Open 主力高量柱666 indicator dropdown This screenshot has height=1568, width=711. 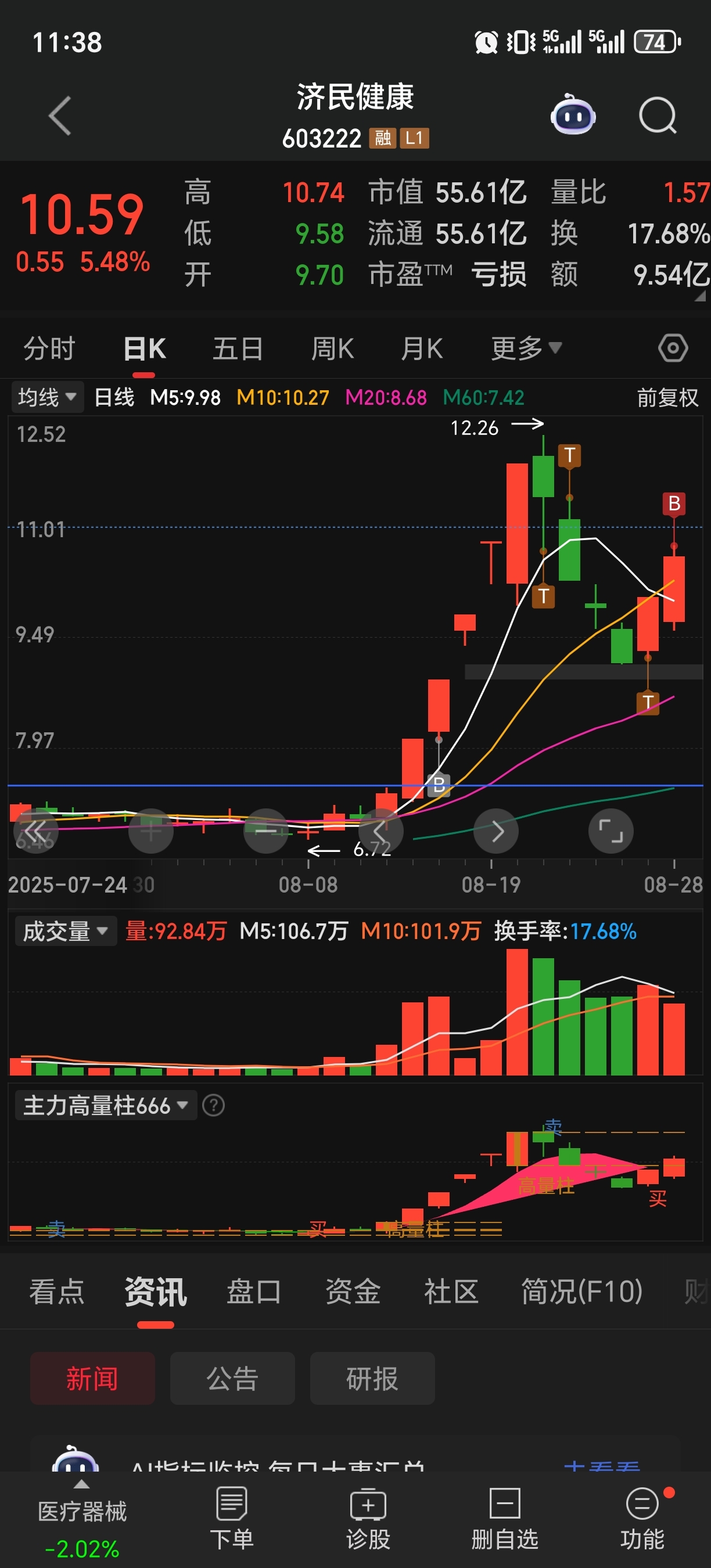pos(105,1105)
